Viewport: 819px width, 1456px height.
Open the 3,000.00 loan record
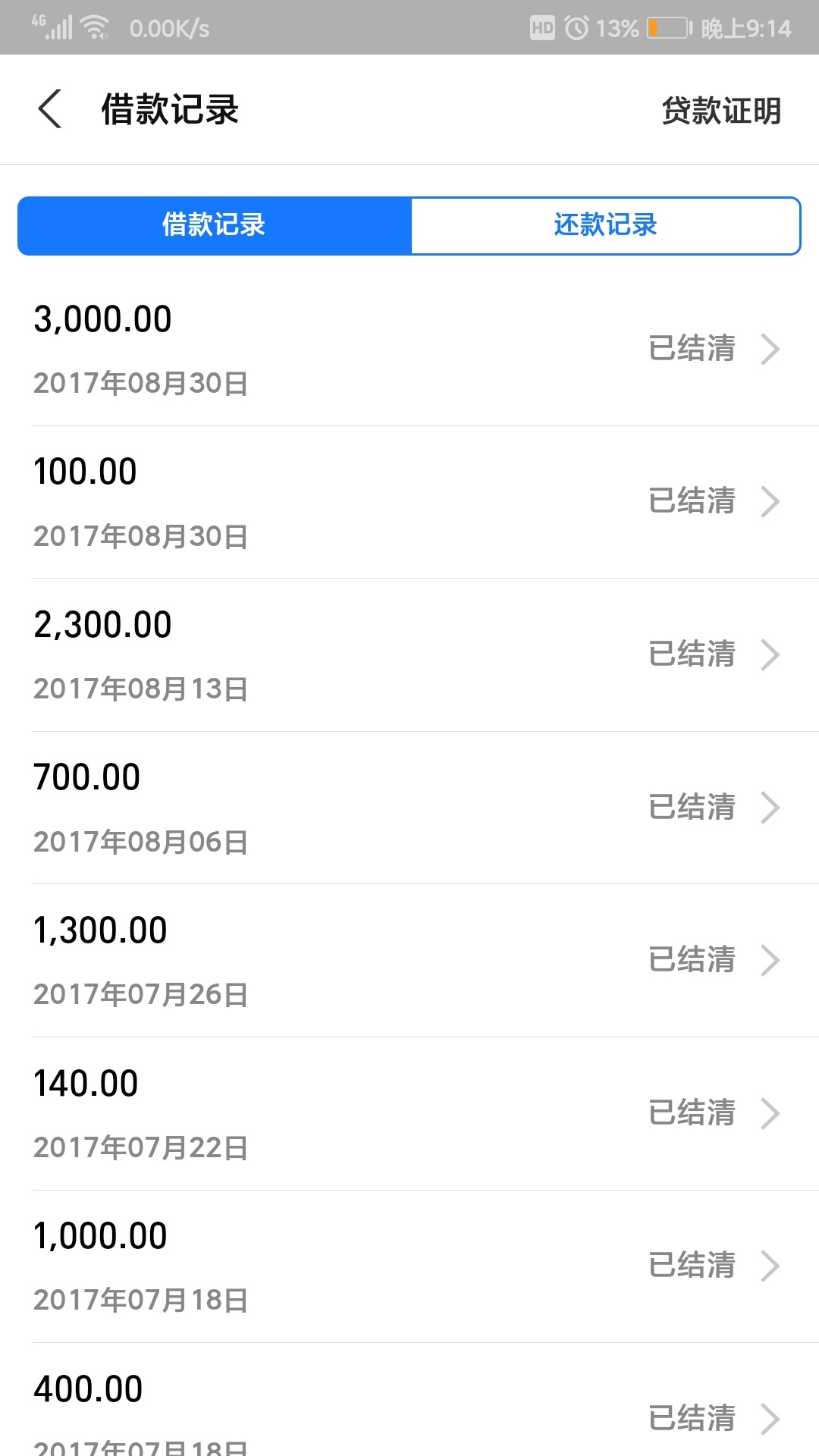(x=409, y=350)
